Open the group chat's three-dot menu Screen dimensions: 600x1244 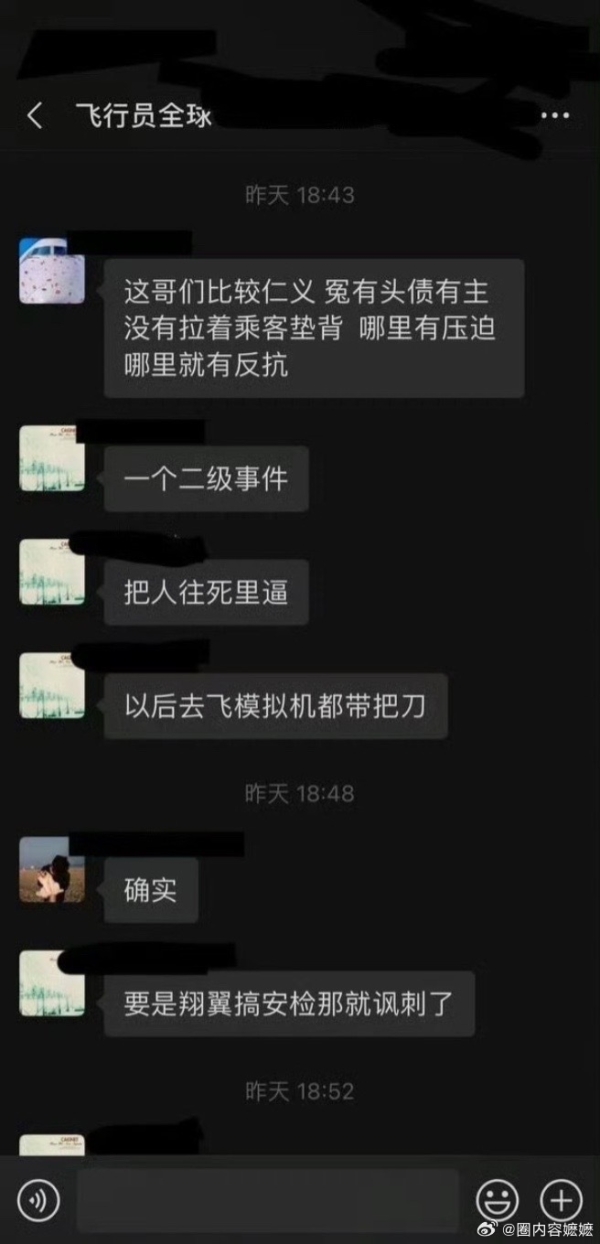(x=554, y=116)
